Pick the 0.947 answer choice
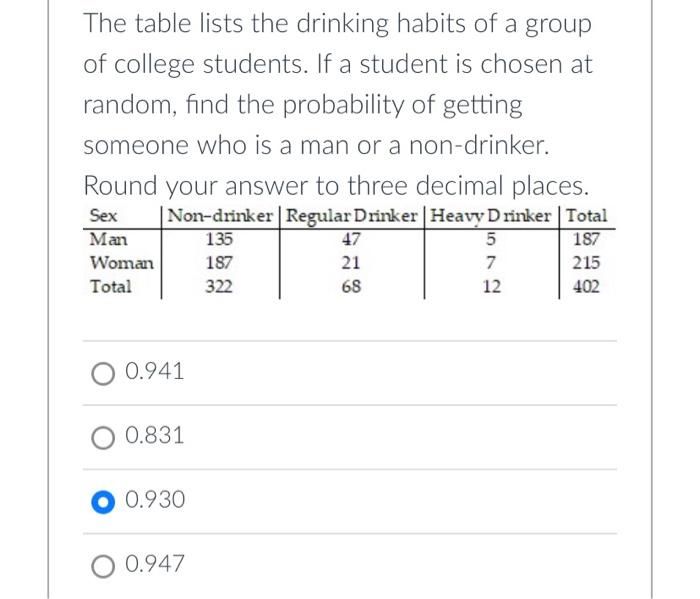Screen dimensions: 700x599 coord(101,565)
